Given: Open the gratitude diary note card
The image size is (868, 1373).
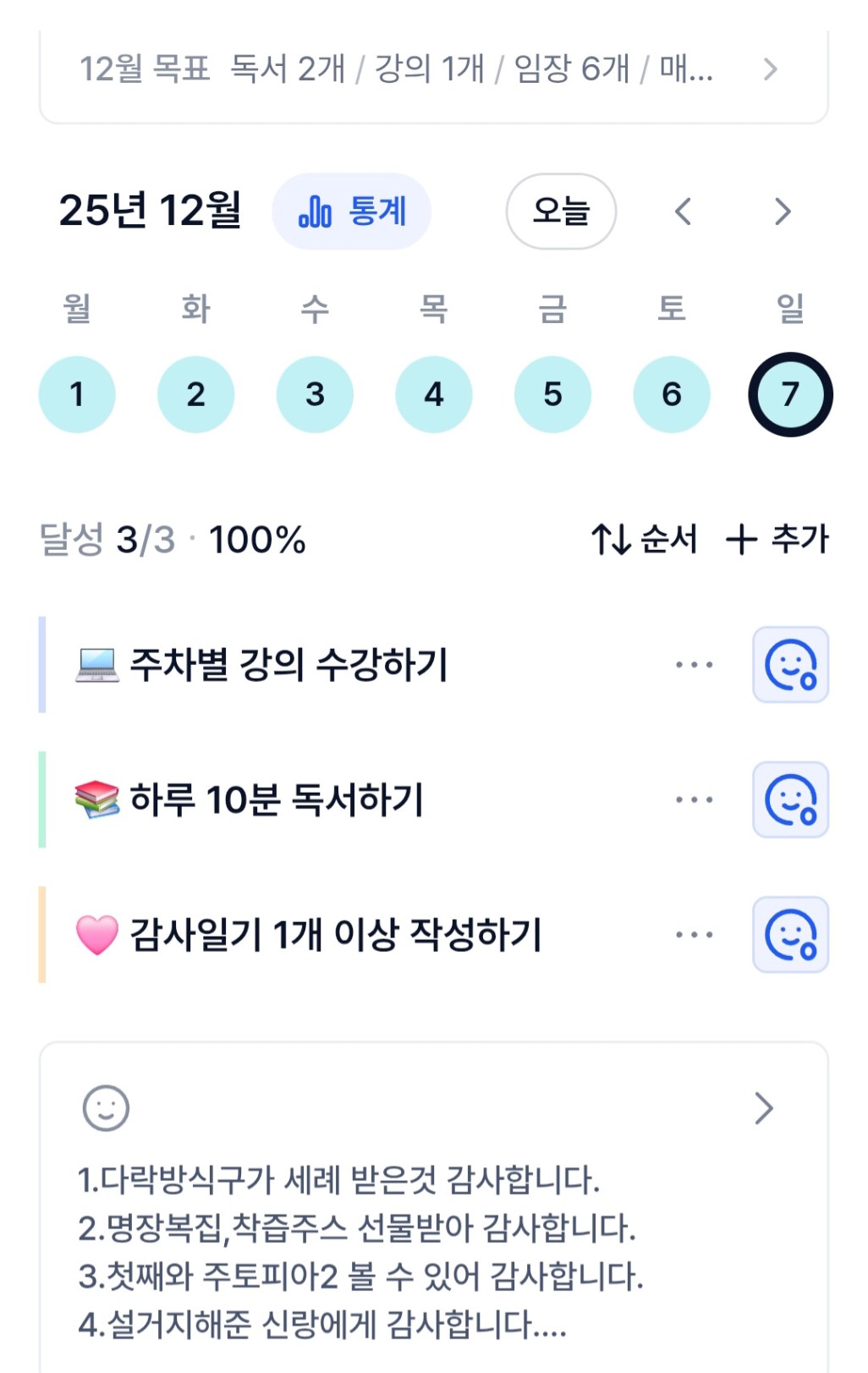Looking at the screenshot, I should point(433,1210).
